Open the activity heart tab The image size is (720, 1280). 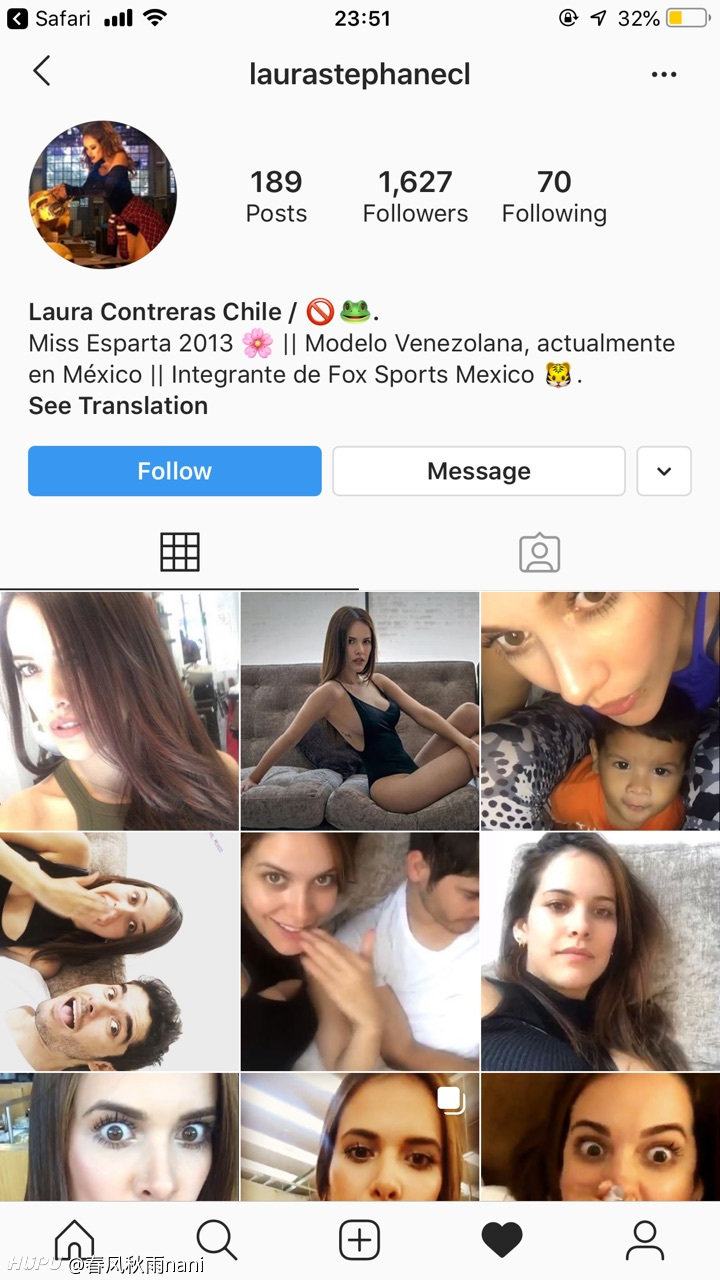(x=502, y=1240)
